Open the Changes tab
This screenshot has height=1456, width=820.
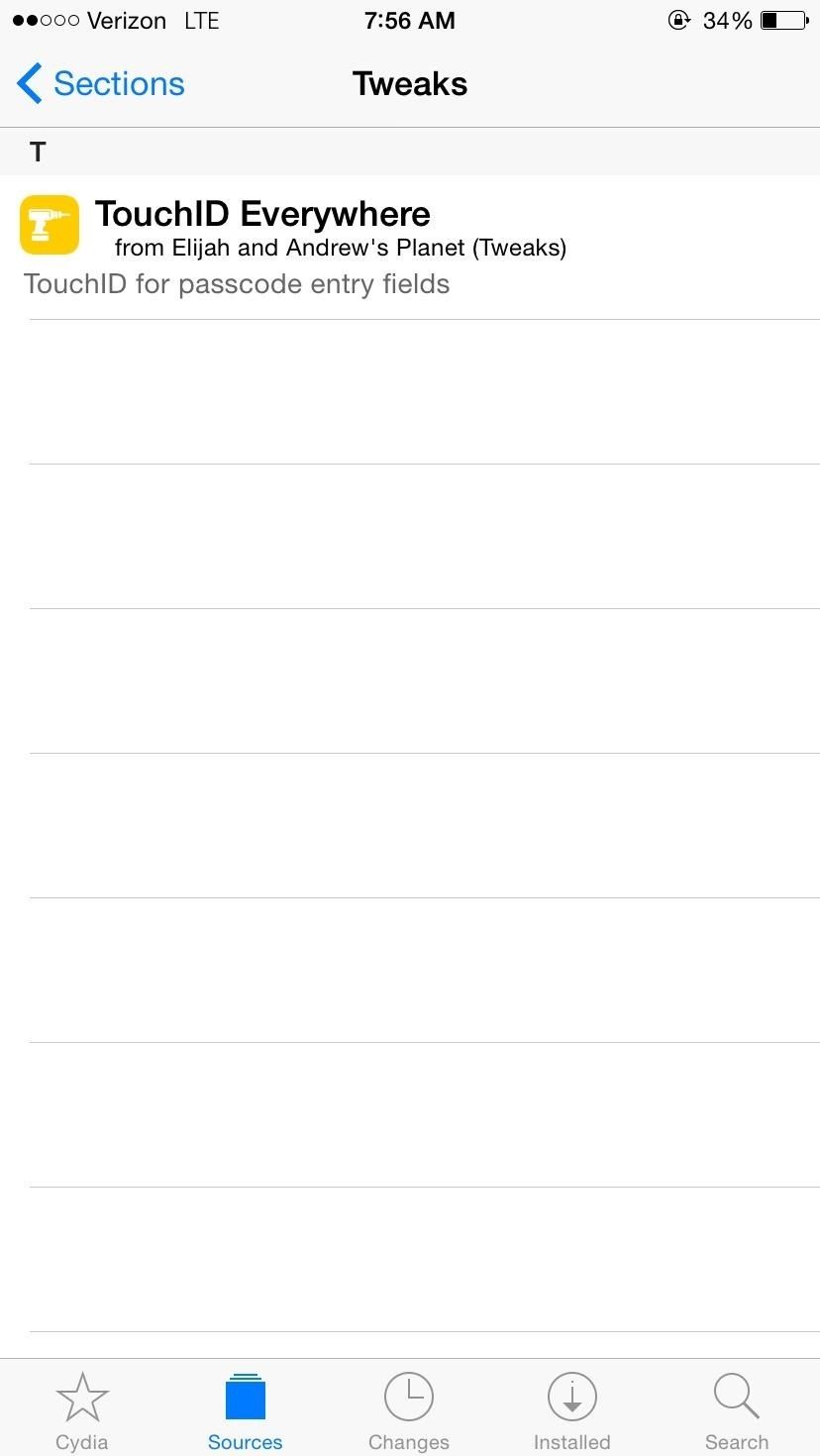(408, 1410)
